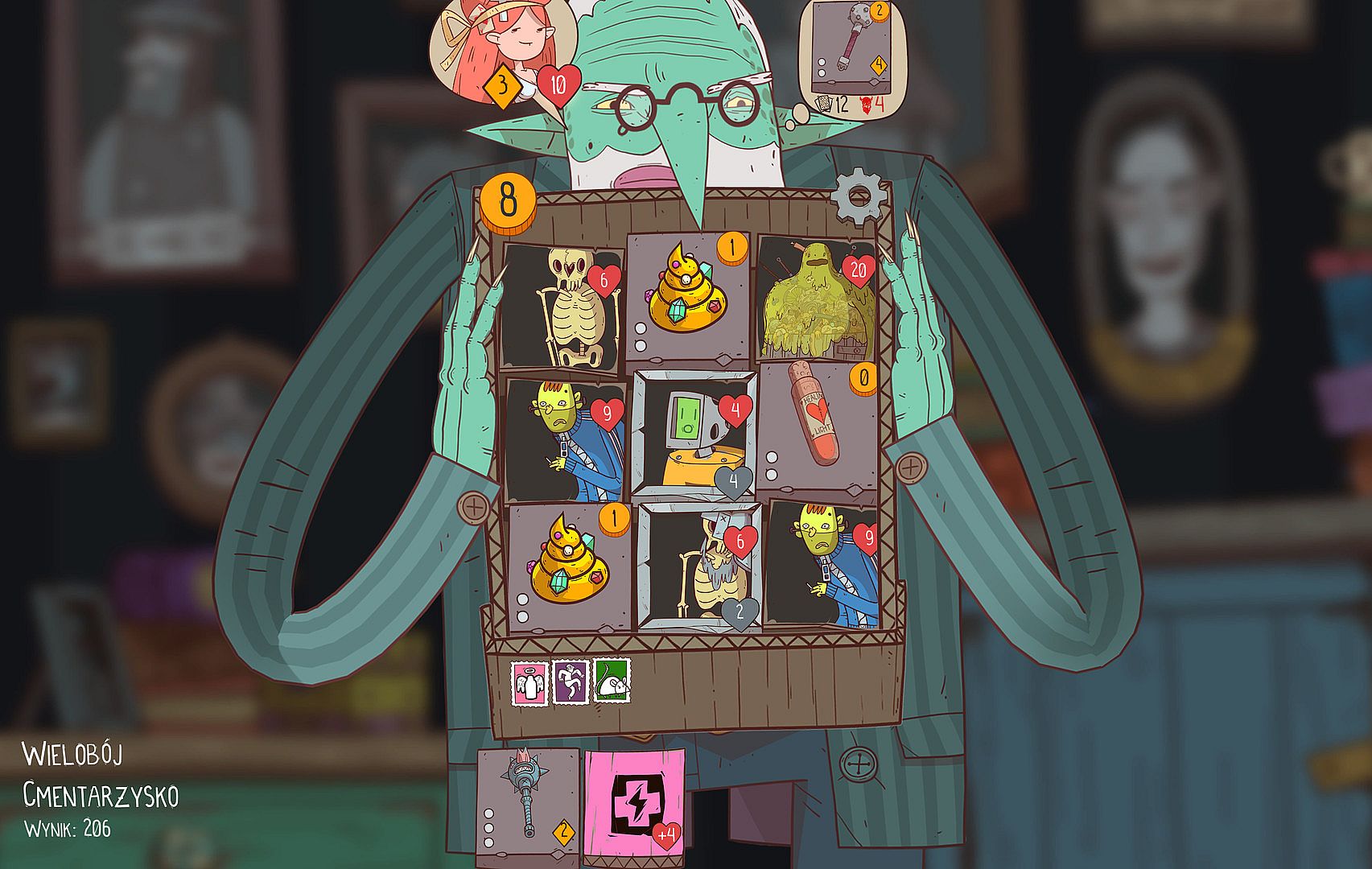1372x869 pixels.
Task: Open the settings gear
Action: point(858,196)
